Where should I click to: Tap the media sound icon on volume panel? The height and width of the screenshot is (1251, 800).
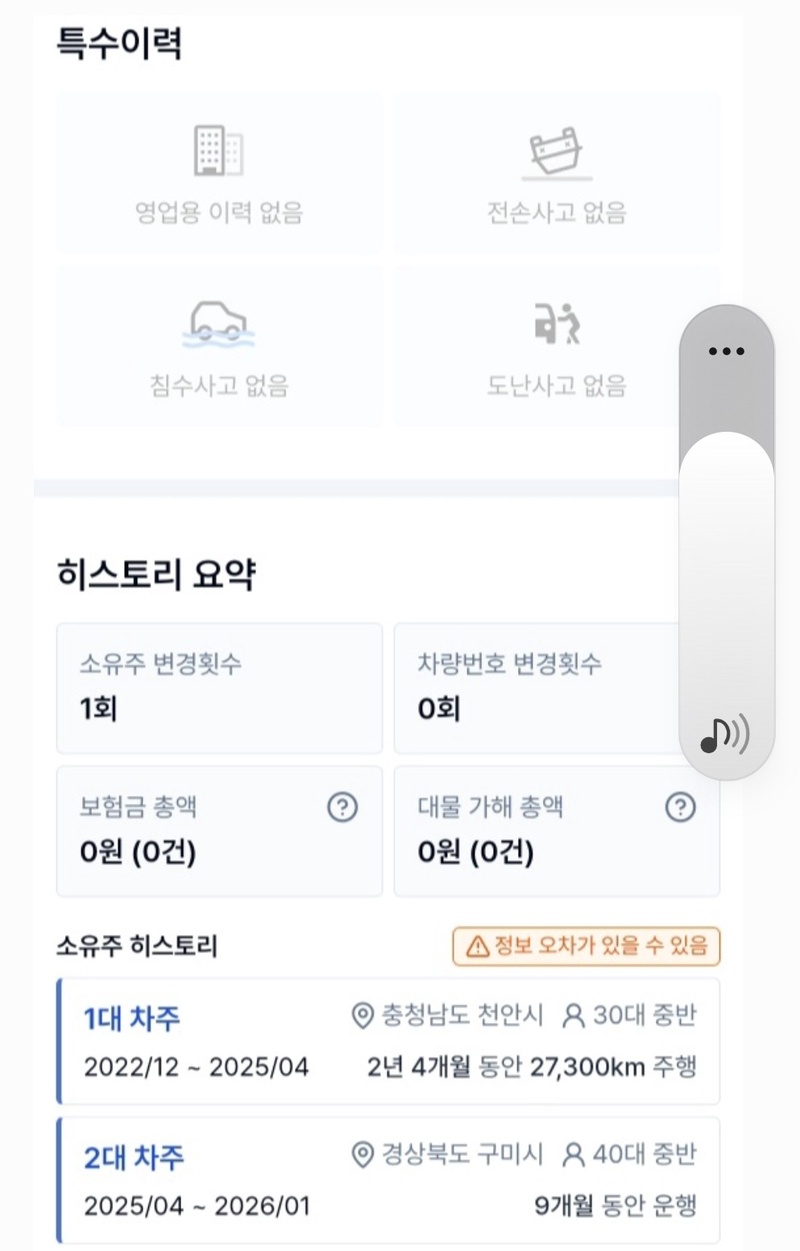coord(725,736)
